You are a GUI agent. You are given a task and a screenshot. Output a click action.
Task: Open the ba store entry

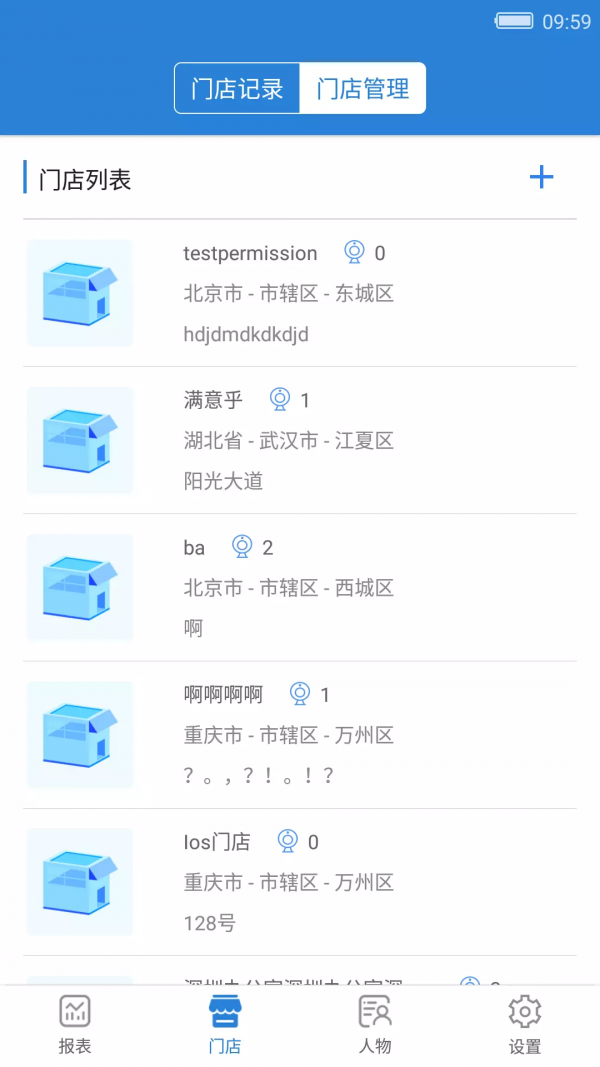300,587
